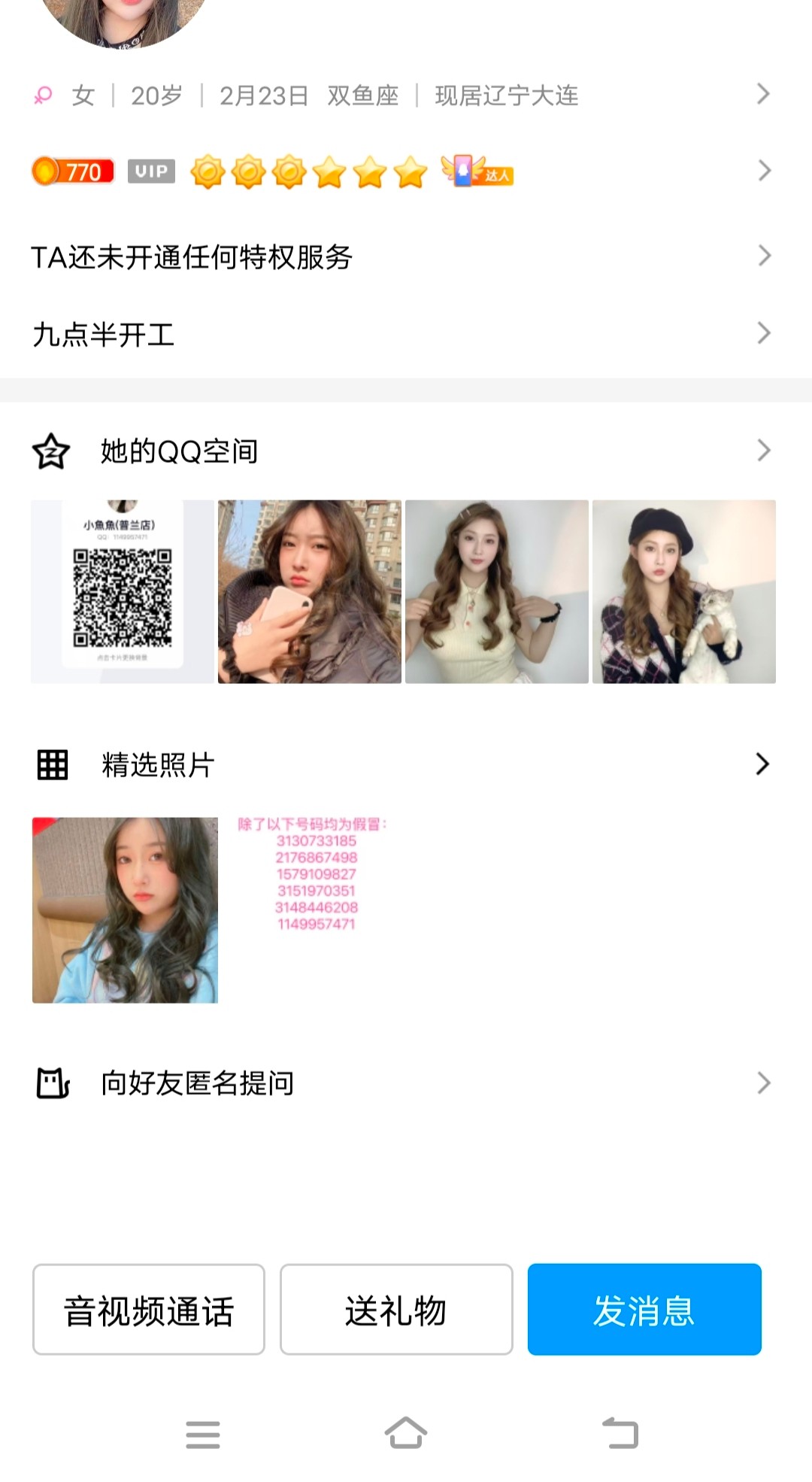Tap the 送礼物 button
Viewport: 812px width, 1482px height.
click(x=396, y=1310)
